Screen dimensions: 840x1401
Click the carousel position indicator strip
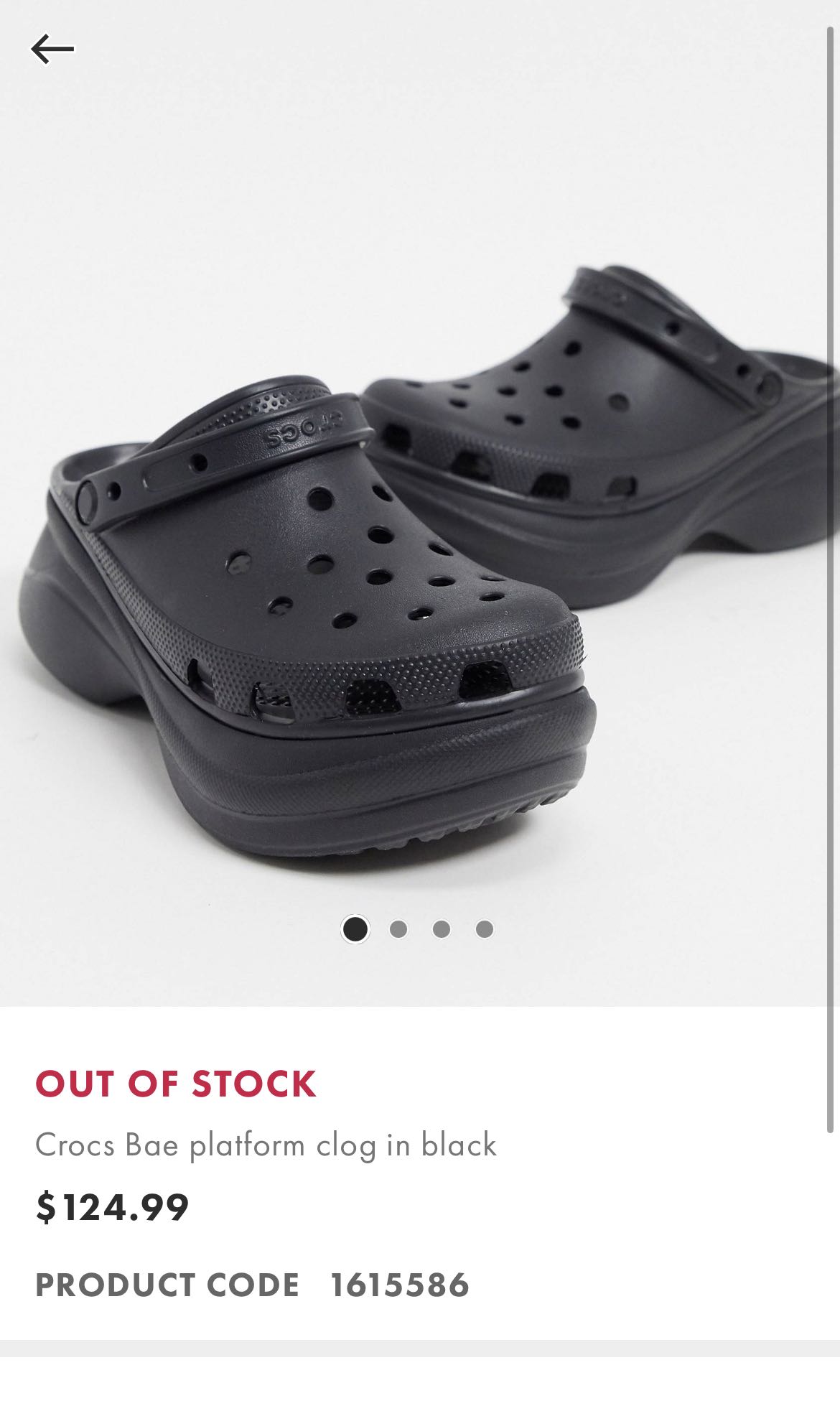[421, 928]
